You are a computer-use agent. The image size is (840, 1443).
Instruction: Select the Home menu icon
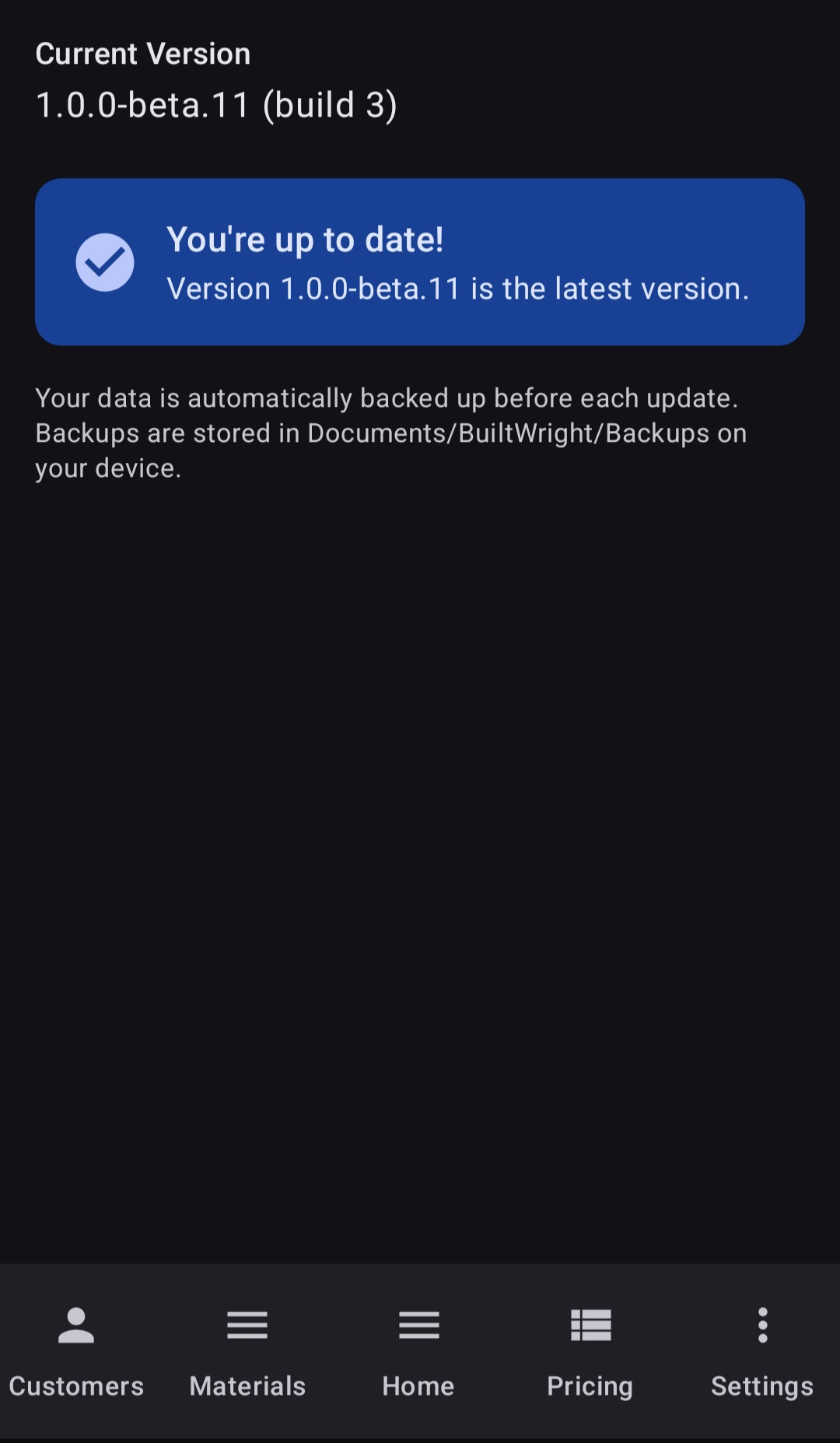418,1325
